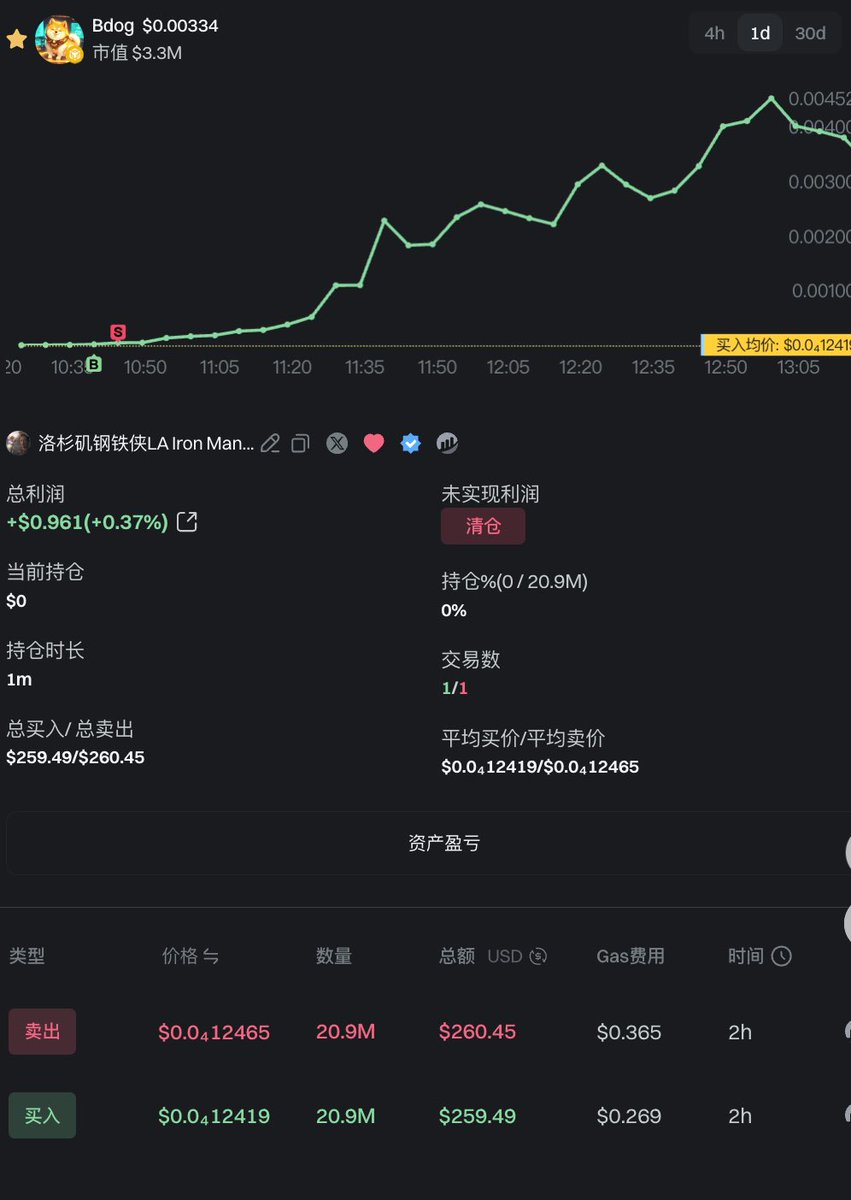Screen dimensions: 851x1200
Task: Open the 卖出 transaction row
Action: tap(42, 1032)
